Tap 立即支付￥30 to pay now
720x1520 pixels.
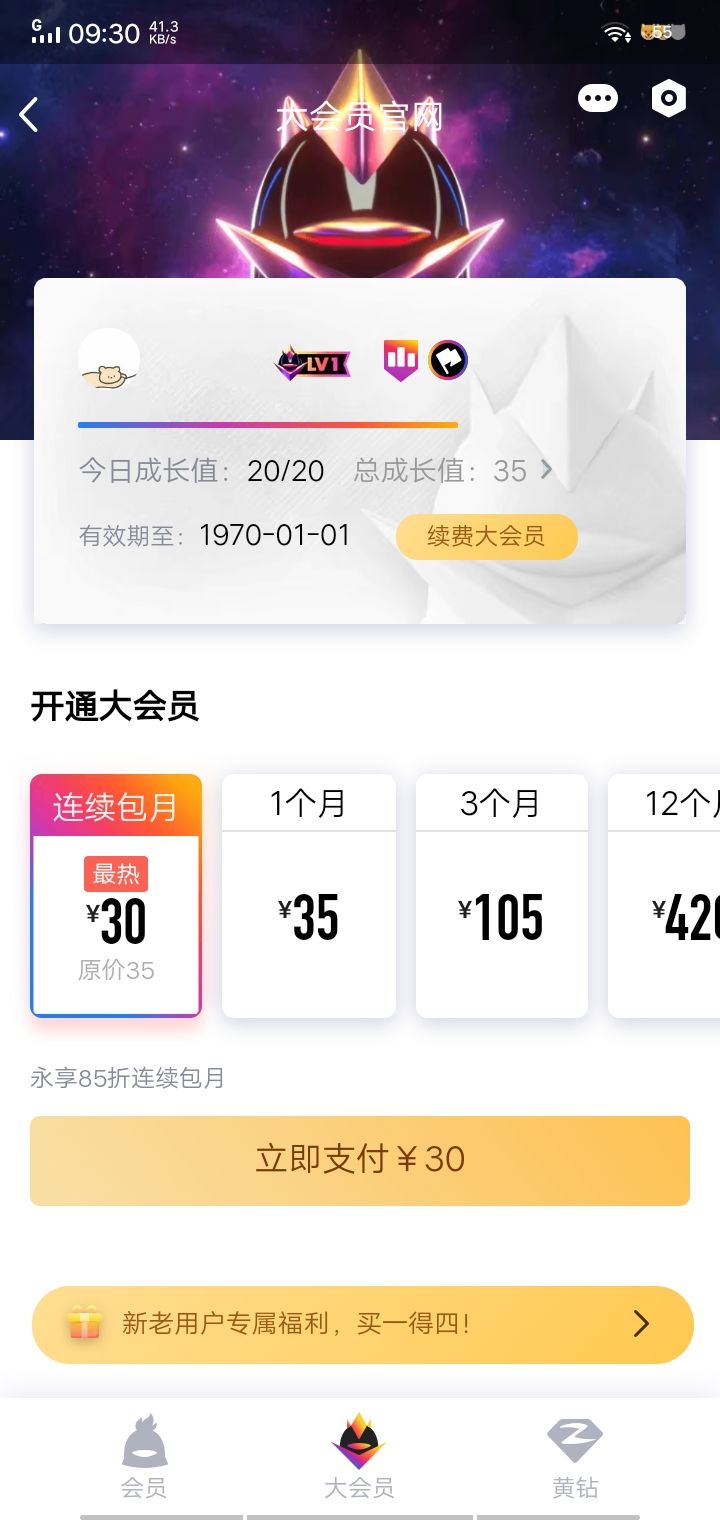click(x=360, y=1160)
